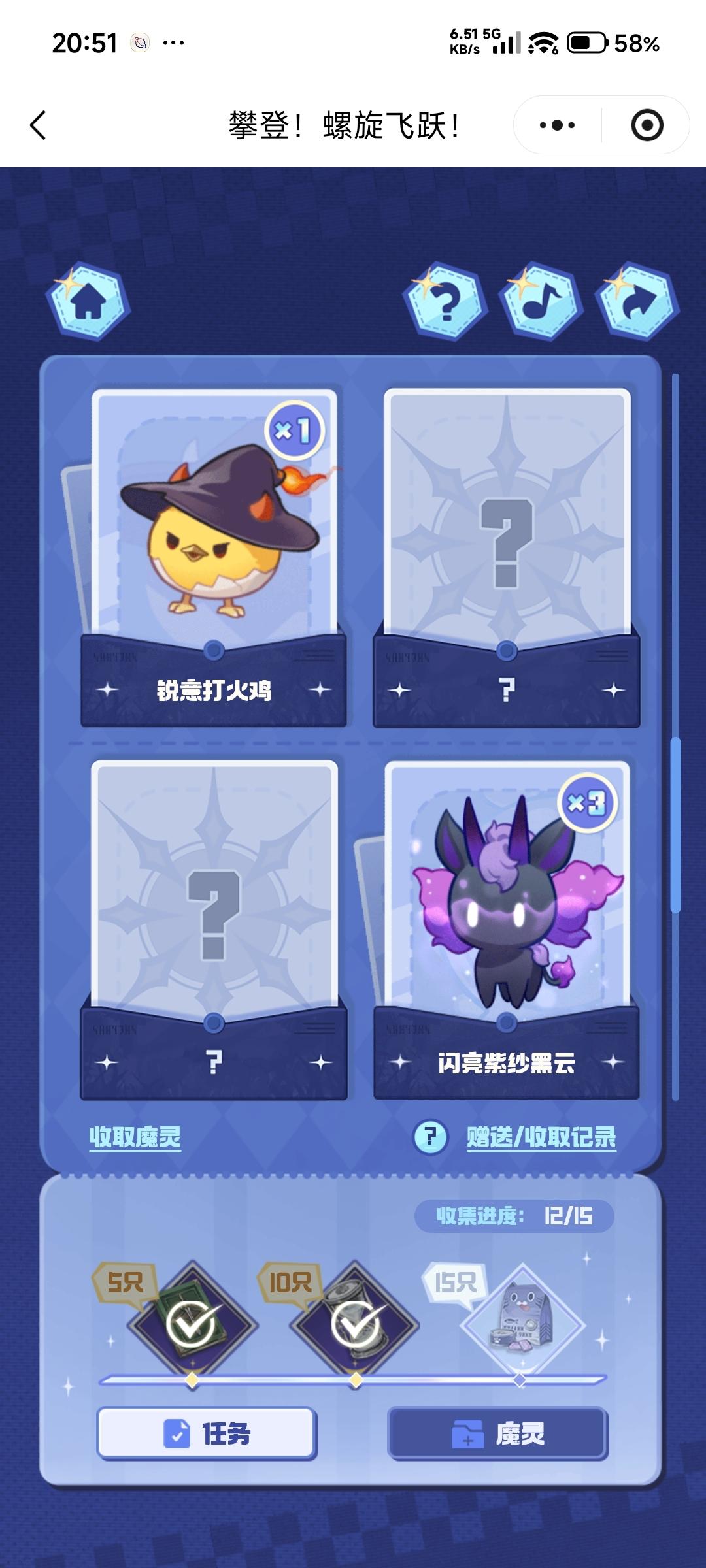Open the 任务 task list
The image size is (706, 1568).
pos(207,1433)
